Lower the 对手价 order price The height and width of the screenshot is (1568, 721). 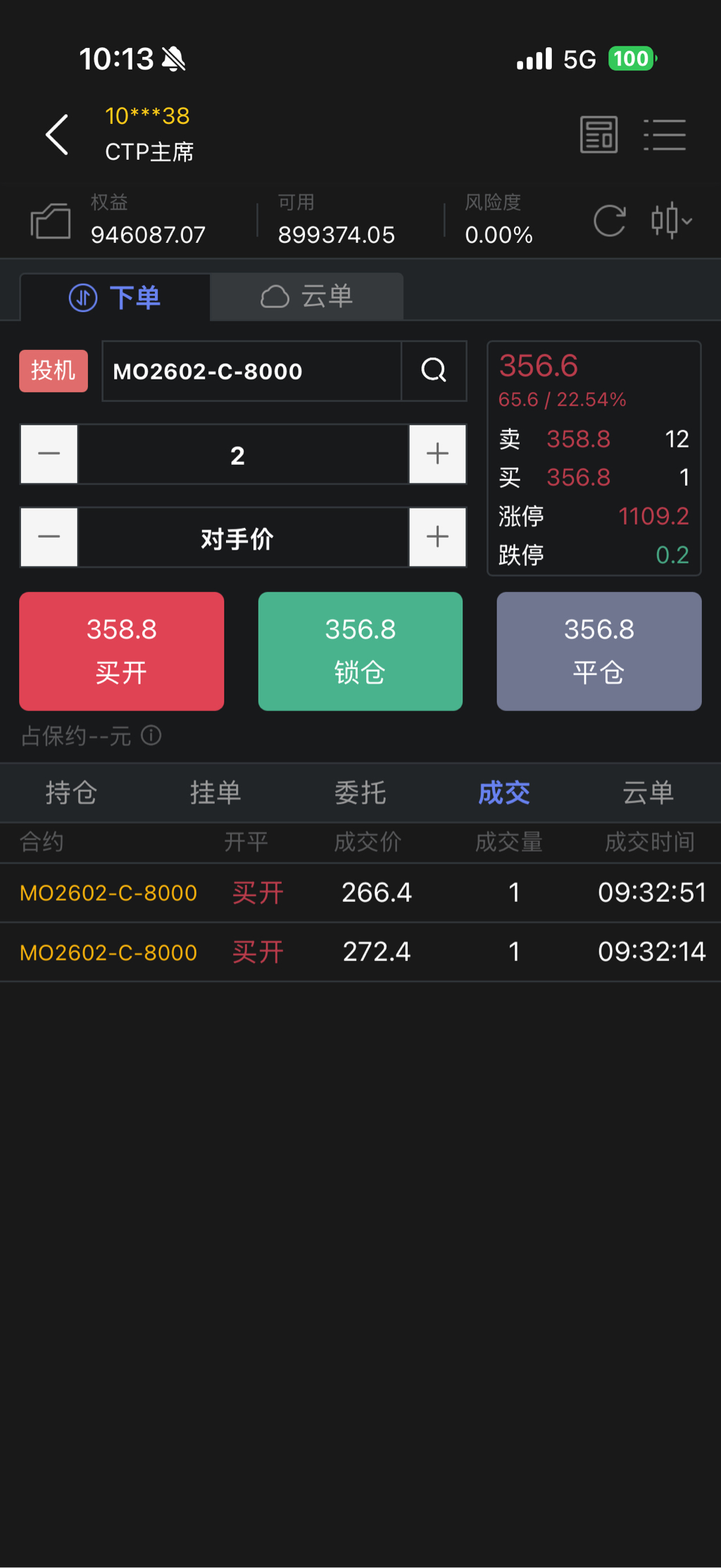pos(49,537)
